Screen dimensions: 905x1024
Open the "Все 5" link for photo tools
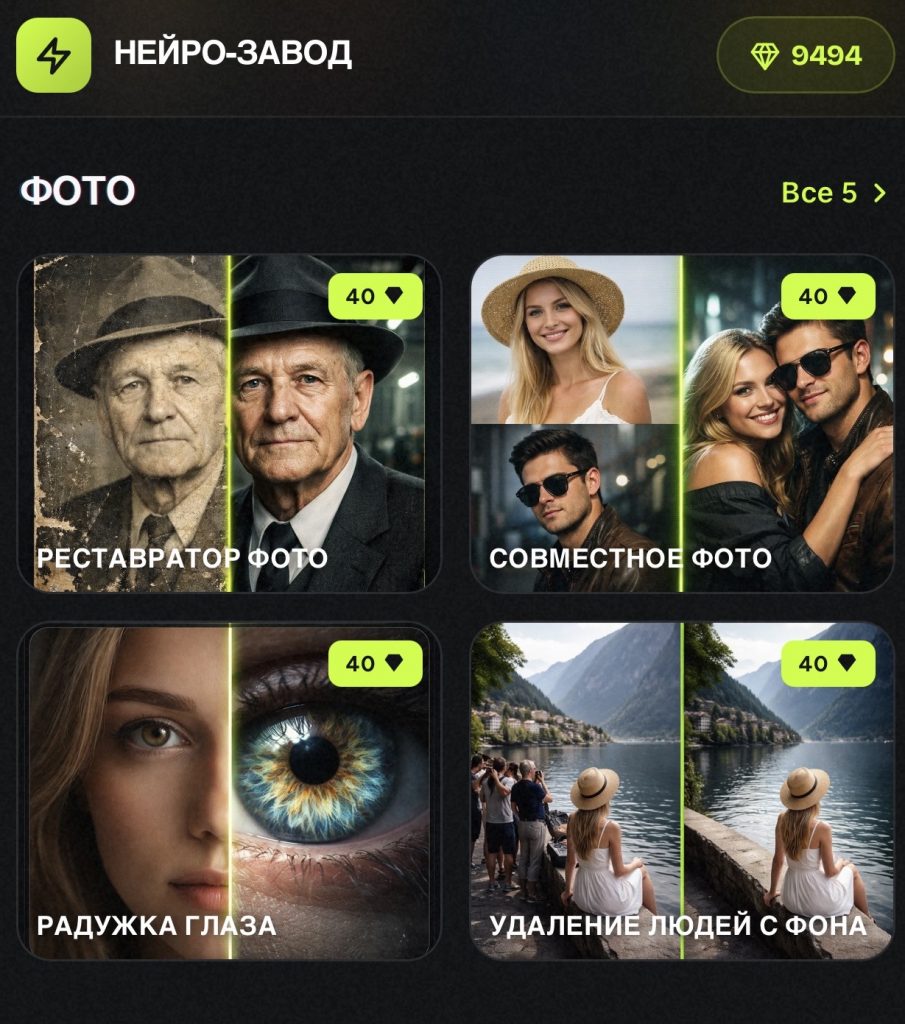tap(833, 193)
